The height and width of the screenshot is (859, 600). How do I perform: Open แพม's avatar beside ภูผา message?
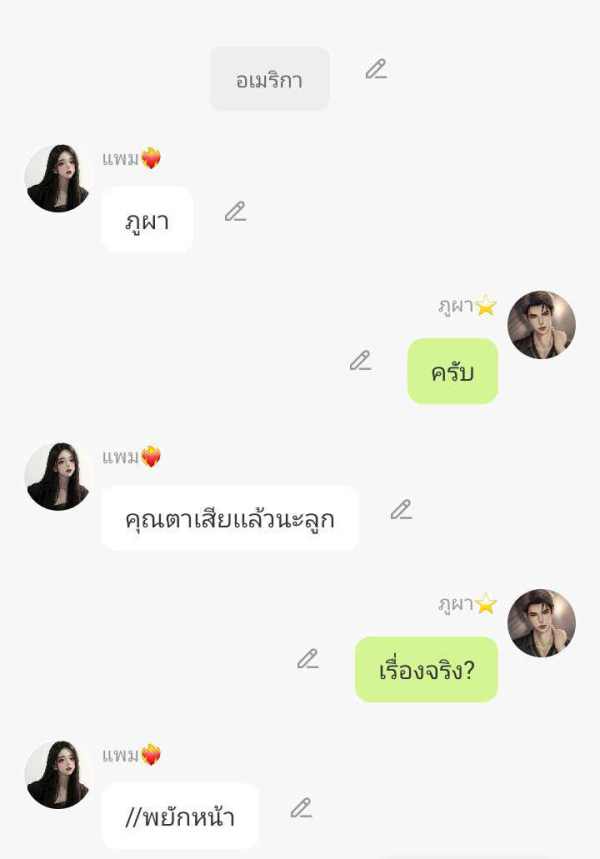pyautogui.click(x=58, y=178)
